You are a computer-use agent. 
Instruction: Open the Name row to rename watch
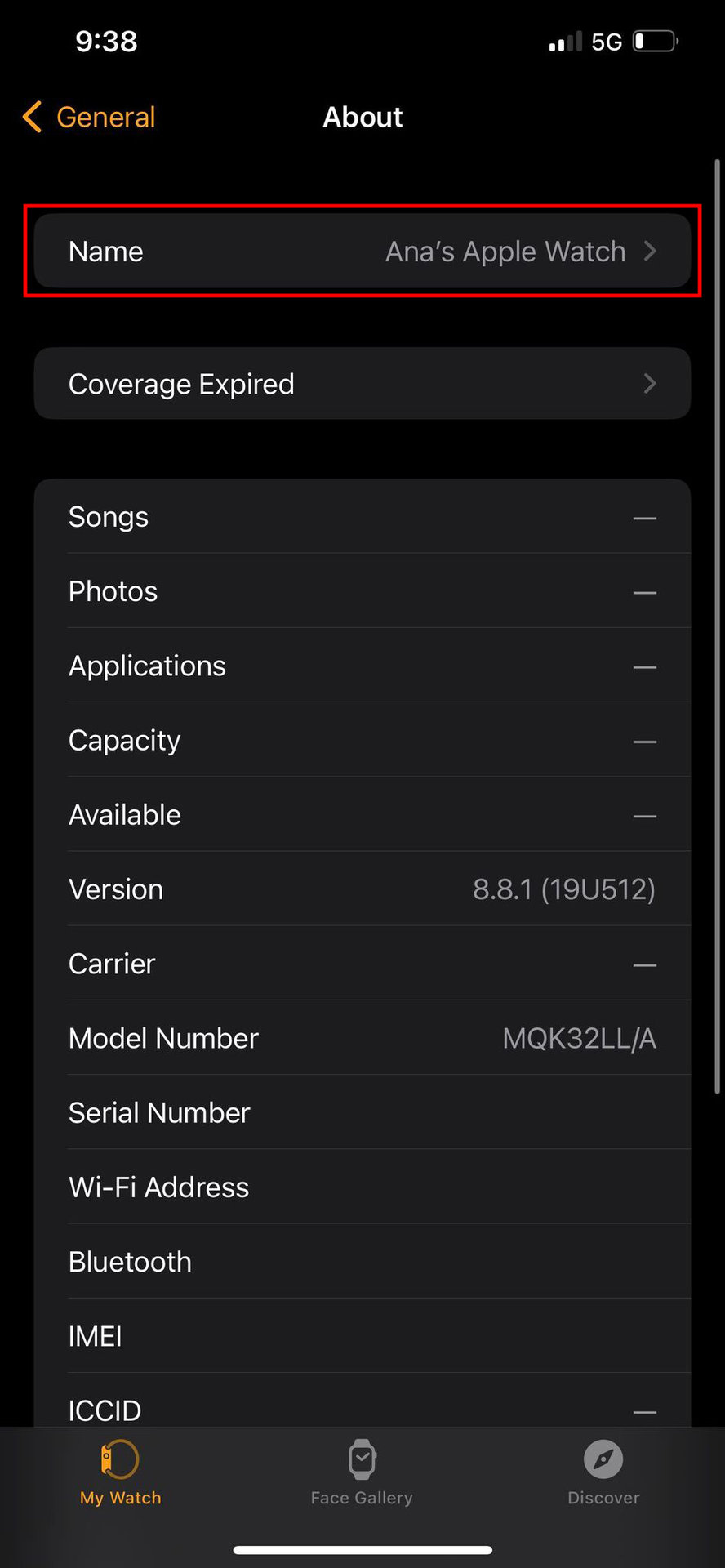(362, 252)
